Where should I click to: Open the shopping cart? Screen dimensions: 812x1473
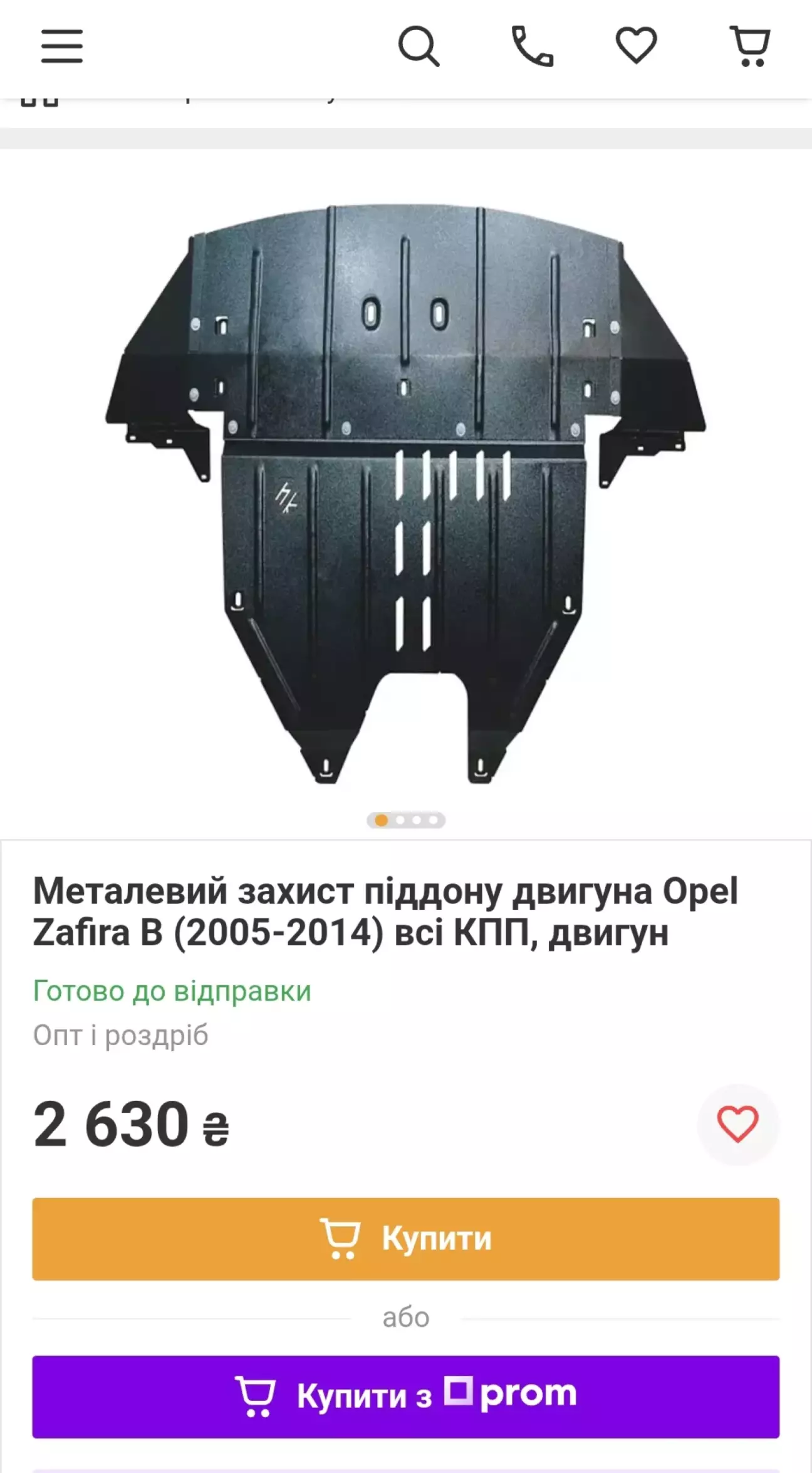coord(751,46)
